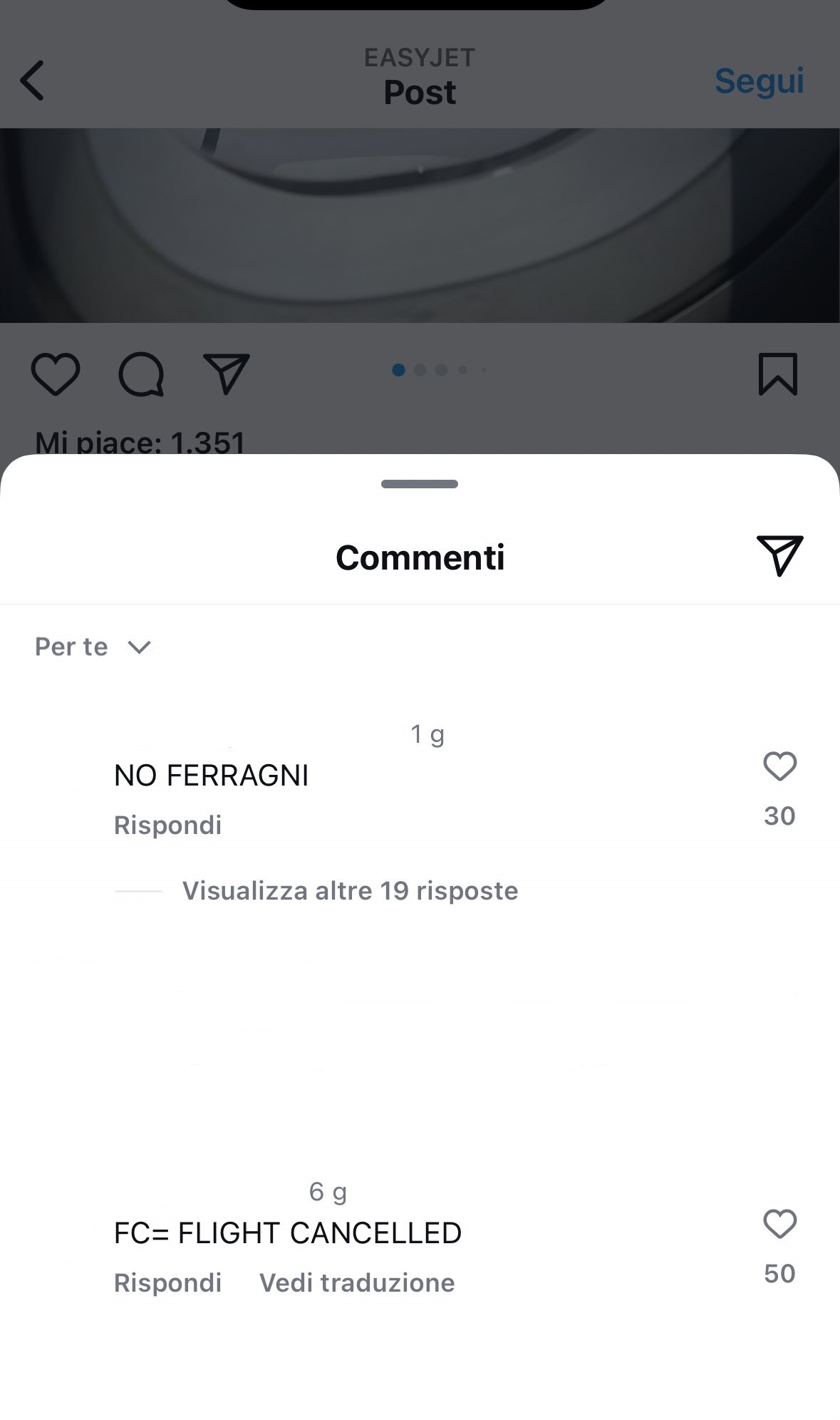
Task: Like the NO FERRAGNI comment
Action: [779, 767]
